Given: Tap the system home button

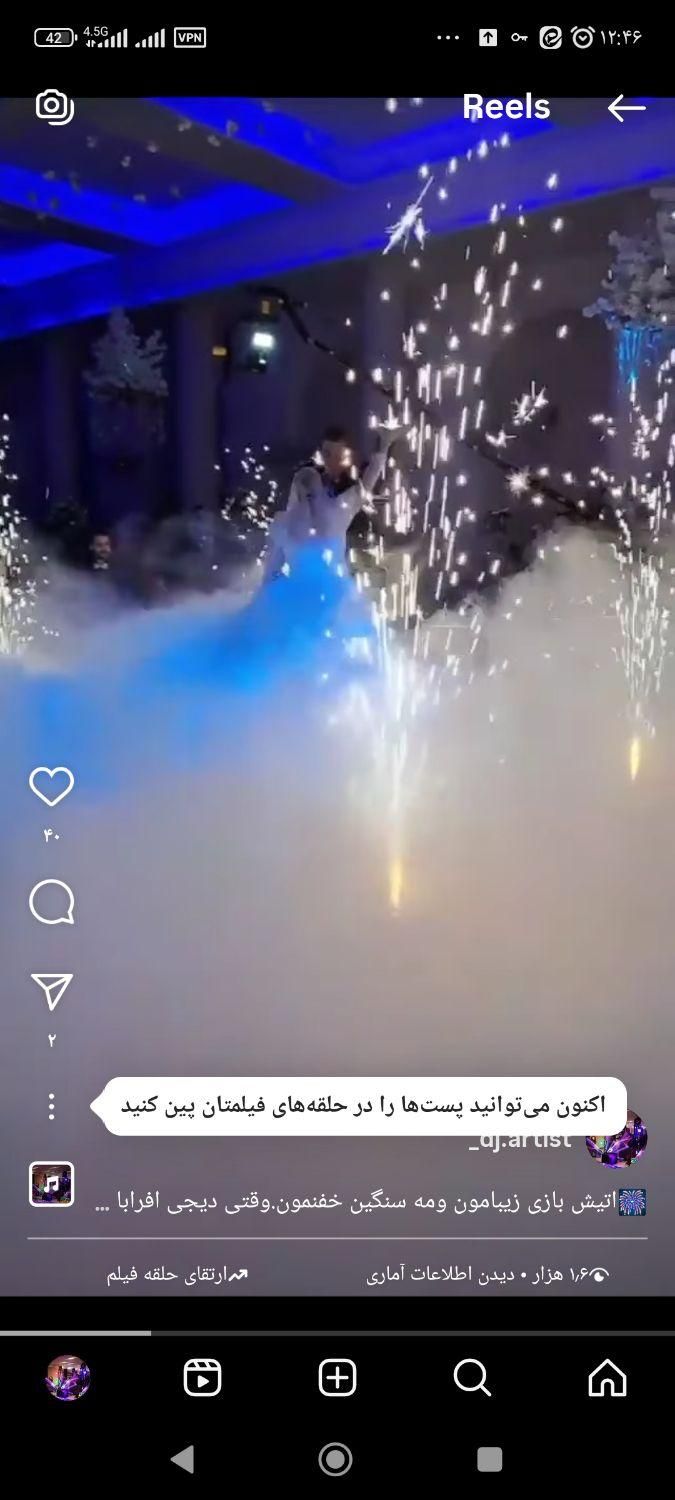Looking at the screenshot, I should pos(335,1460).
